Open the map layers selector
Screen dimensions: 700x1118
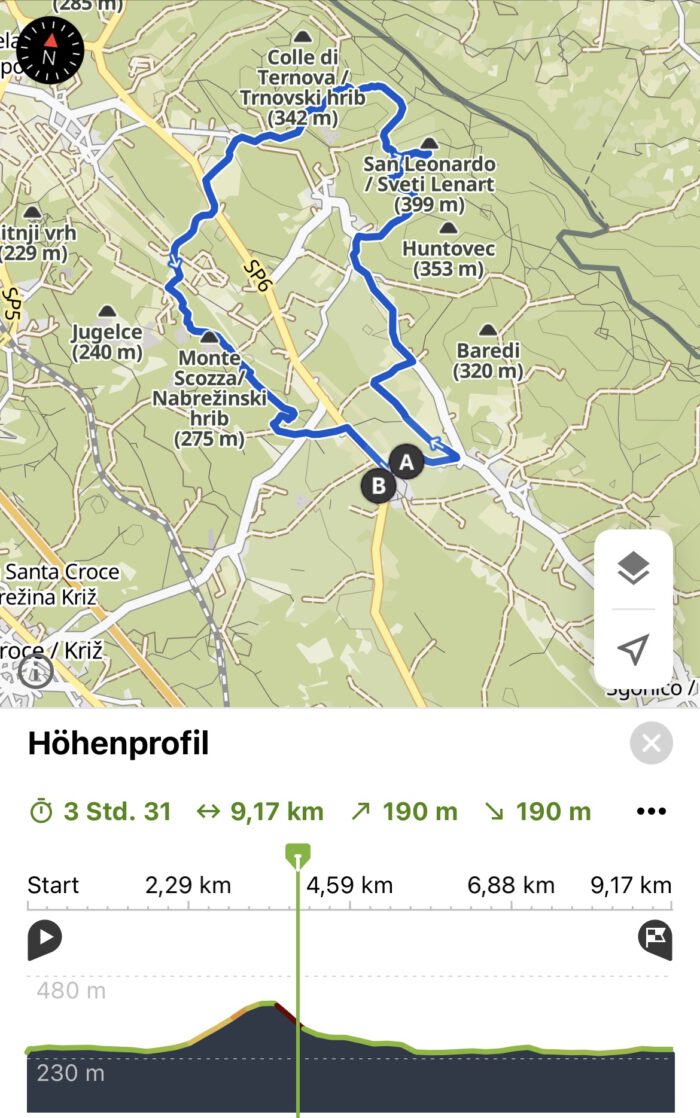[x=633, y=569]
